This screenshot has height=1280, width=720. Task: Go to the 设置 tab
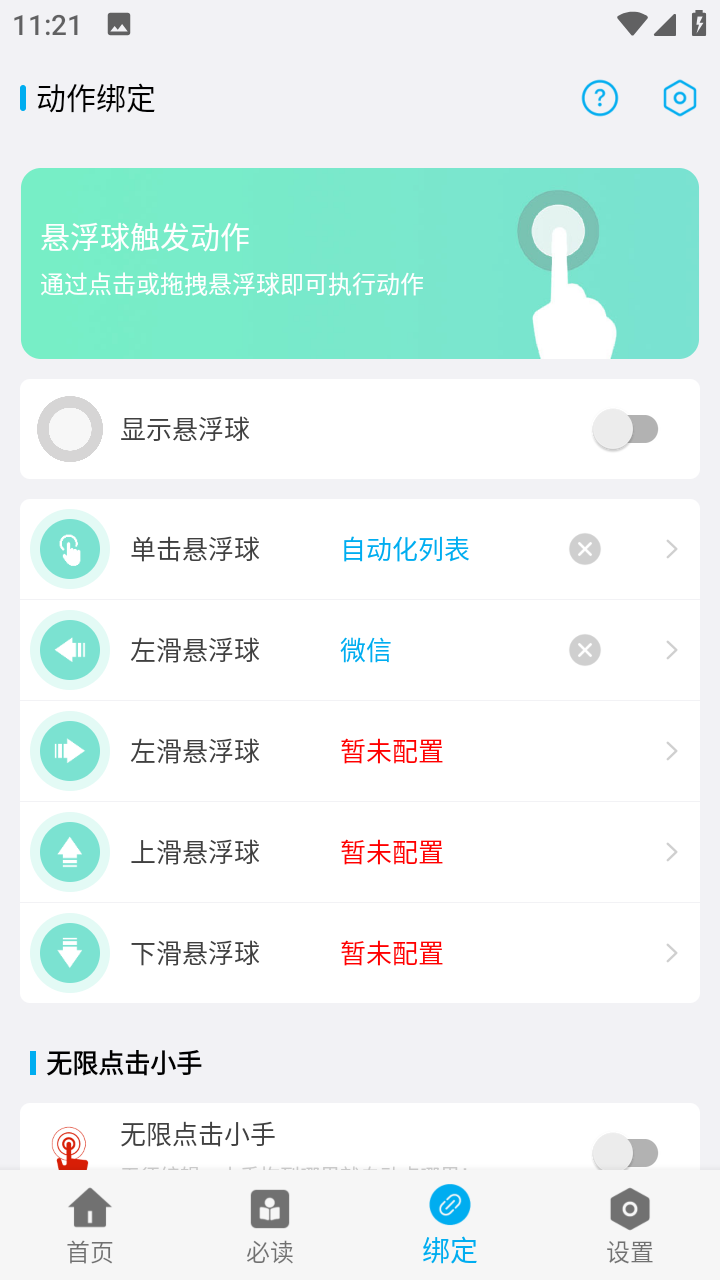point(630,1225)
